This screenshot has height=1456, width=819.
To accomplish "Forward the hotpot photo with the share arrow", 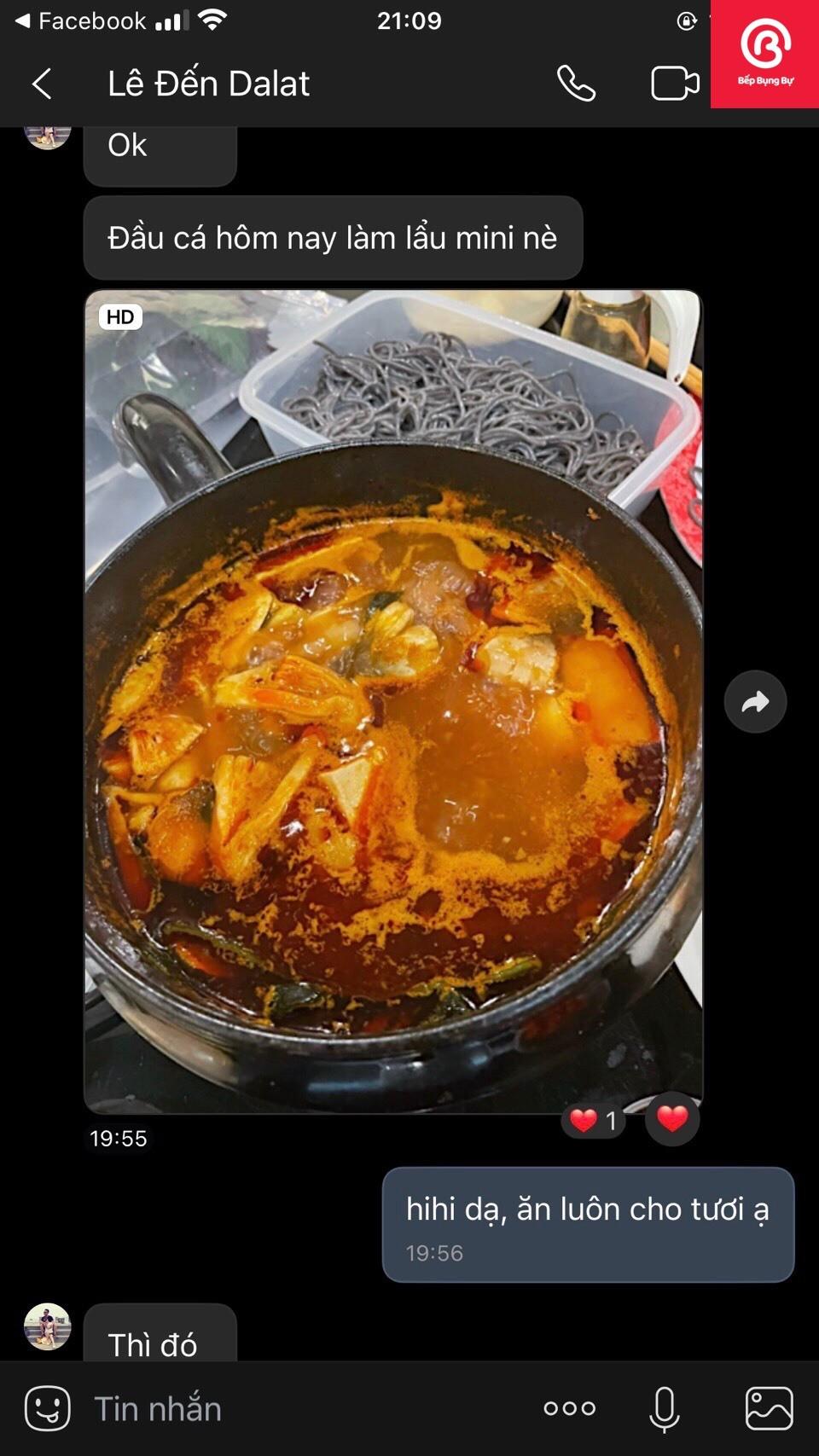I will 755,702.
